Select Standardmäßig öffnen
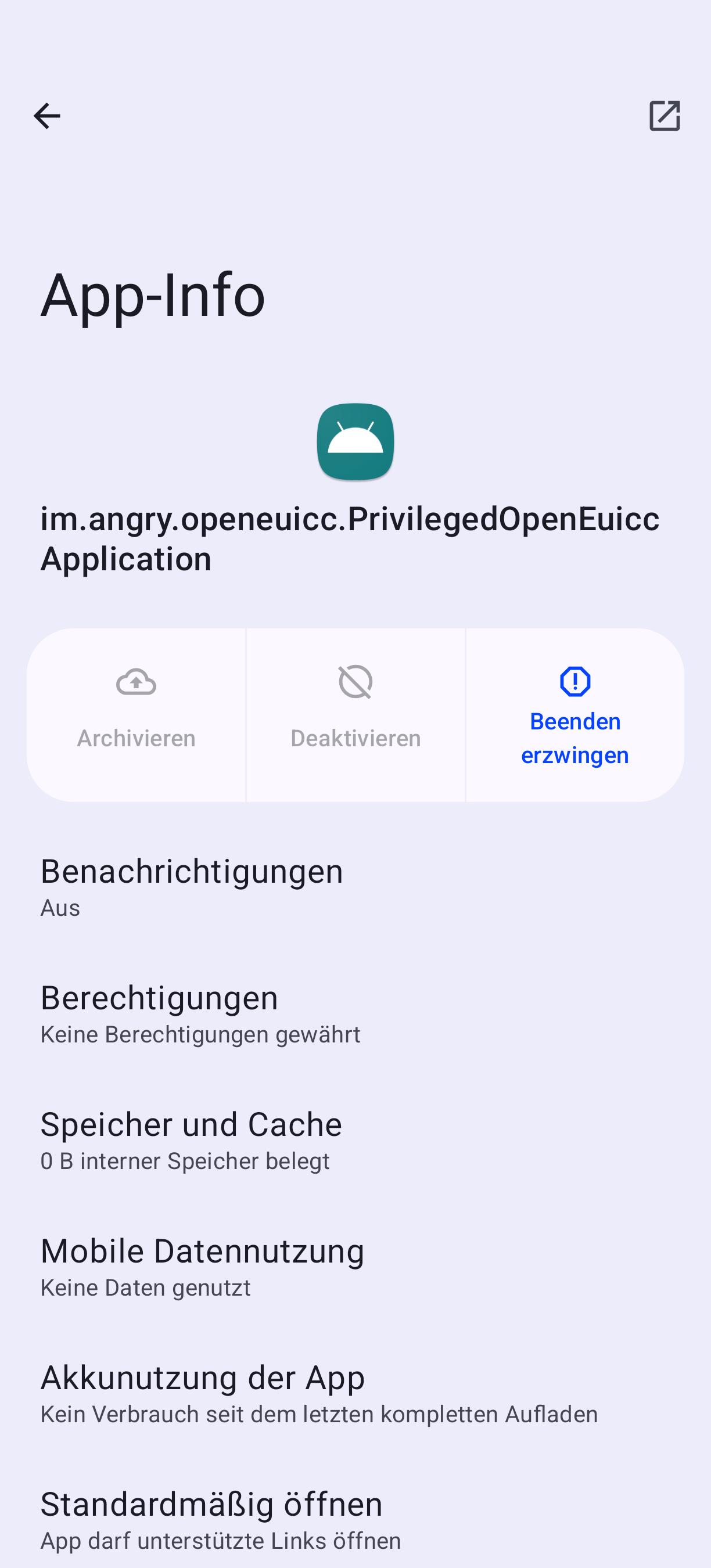 (x=355, y=1519)
